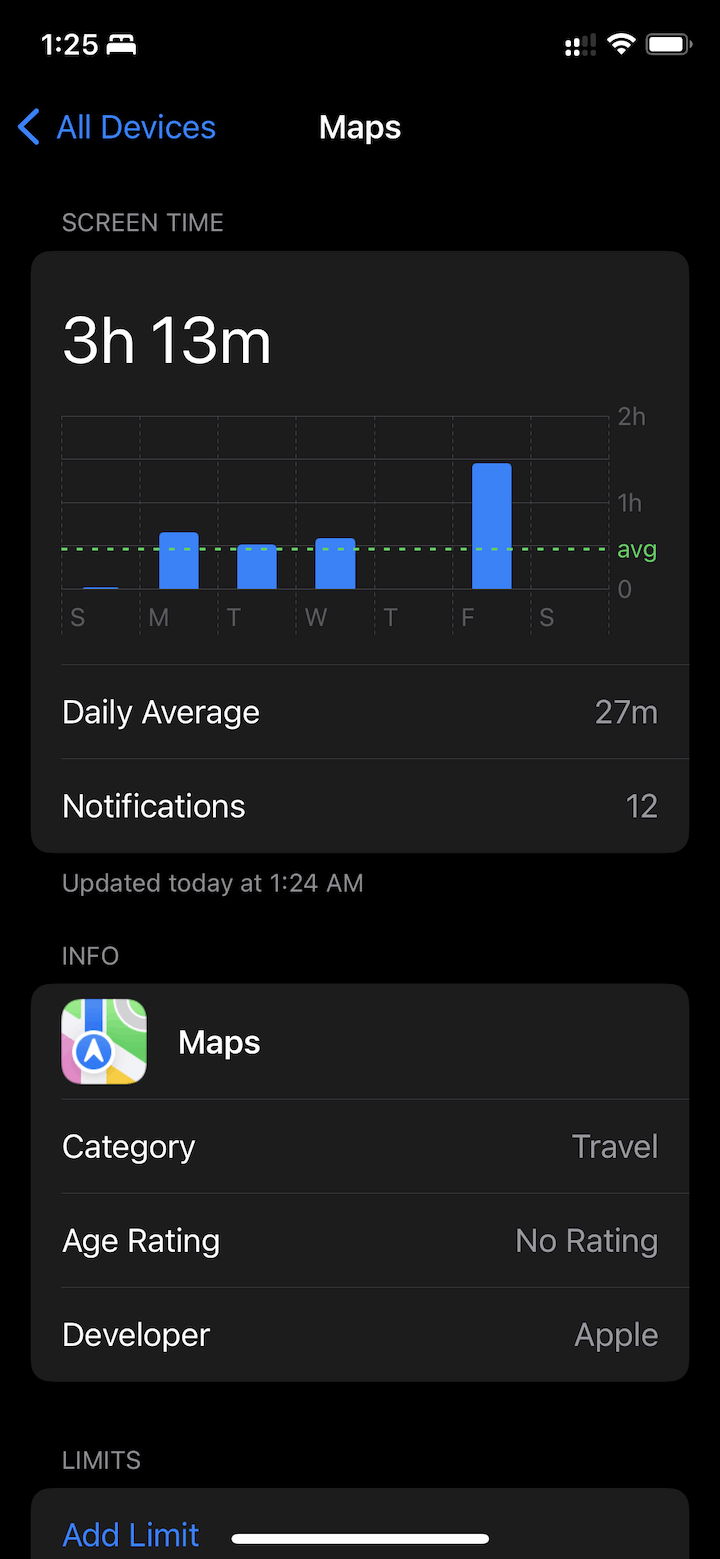Image resolution: width=720 pixels, height=1559 pixels.
Task: Tap Add Limit for Maps
Action: [131, 1534]
